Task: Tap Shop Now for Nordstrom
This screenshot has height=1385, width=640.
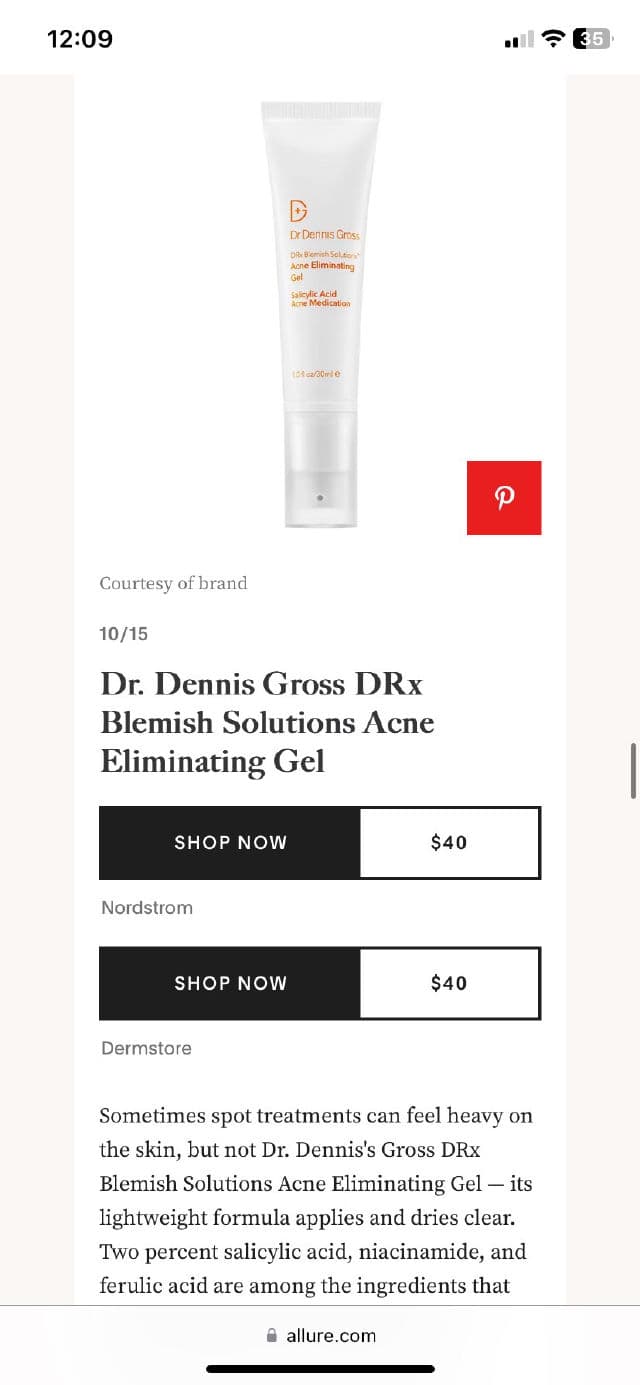Action: click(230, 843)
